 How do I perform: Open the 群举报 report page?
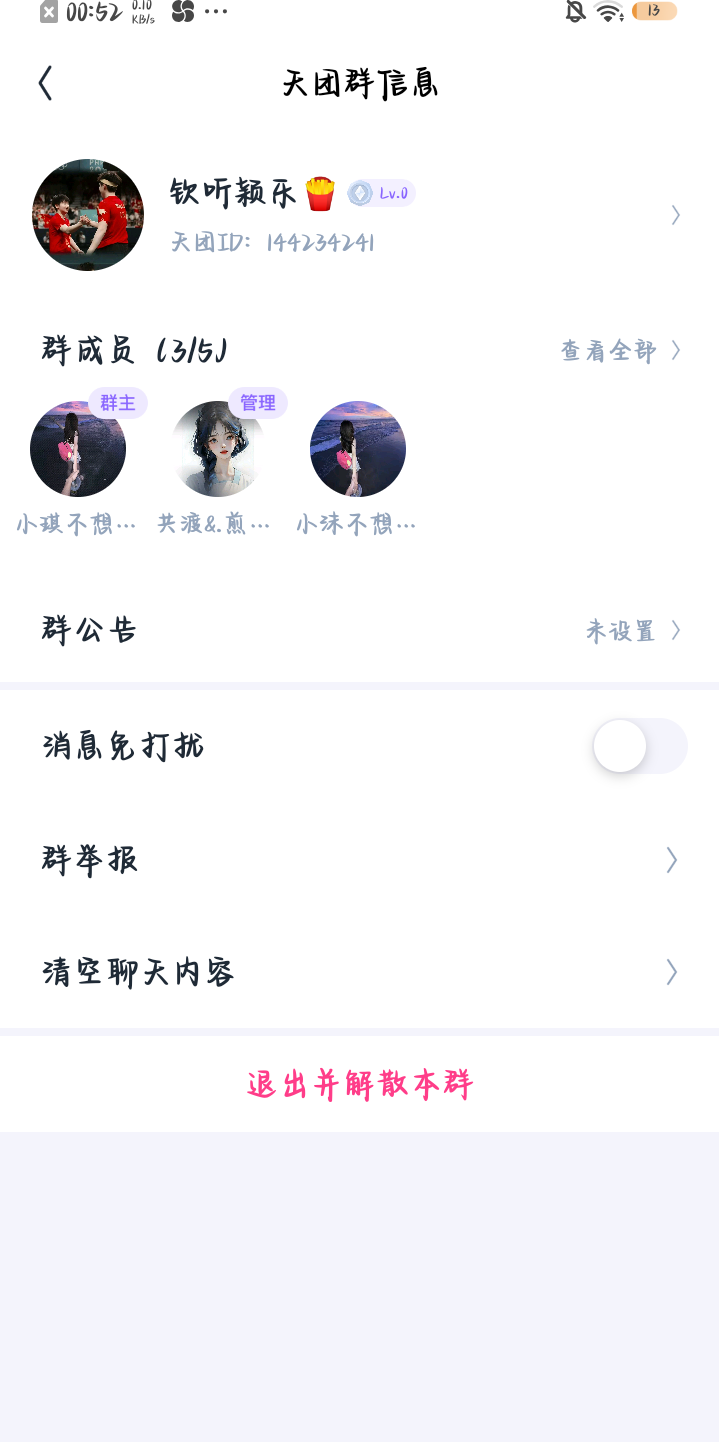[360, 860]
